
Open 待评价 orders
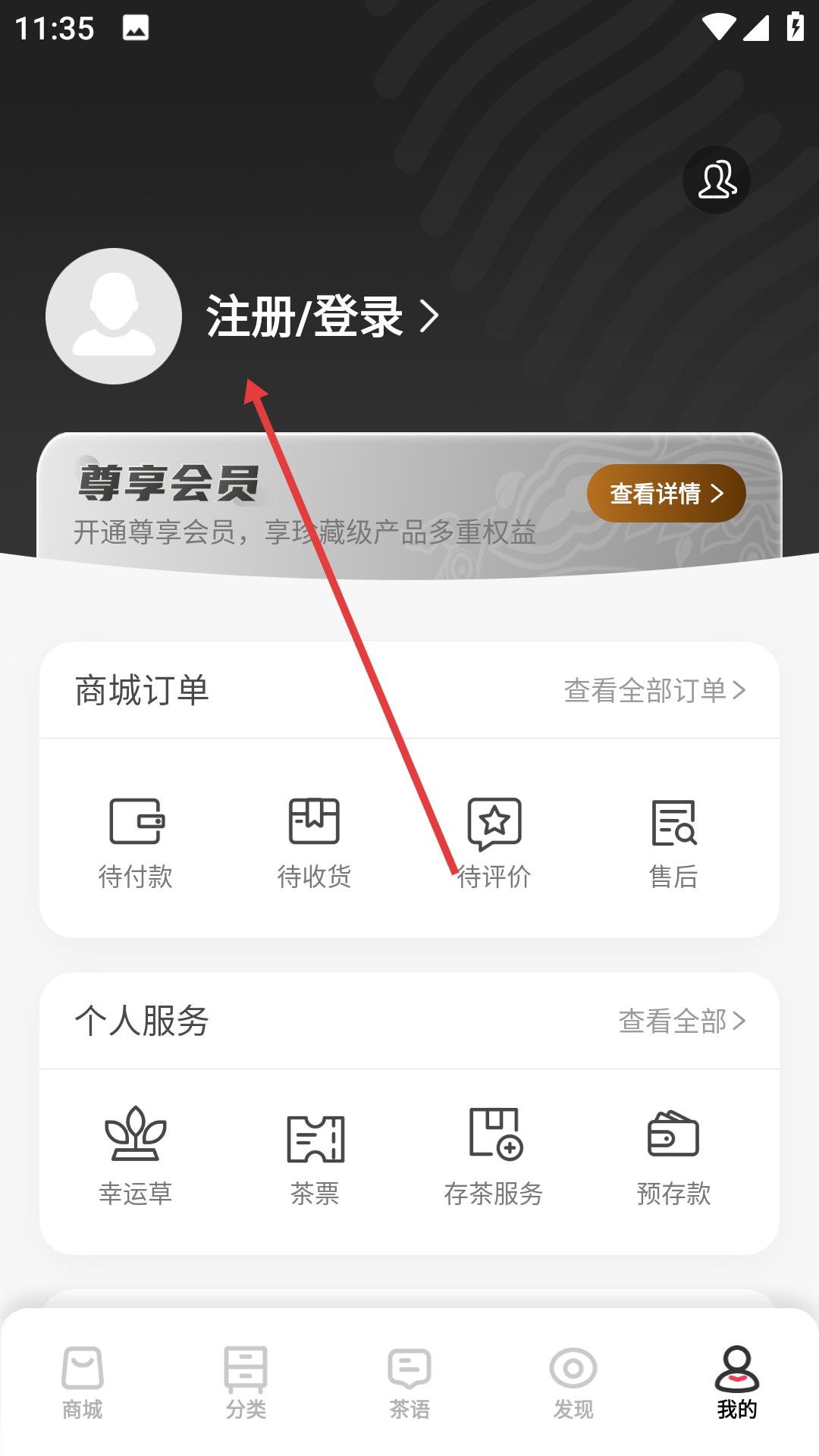pos(494,843)
